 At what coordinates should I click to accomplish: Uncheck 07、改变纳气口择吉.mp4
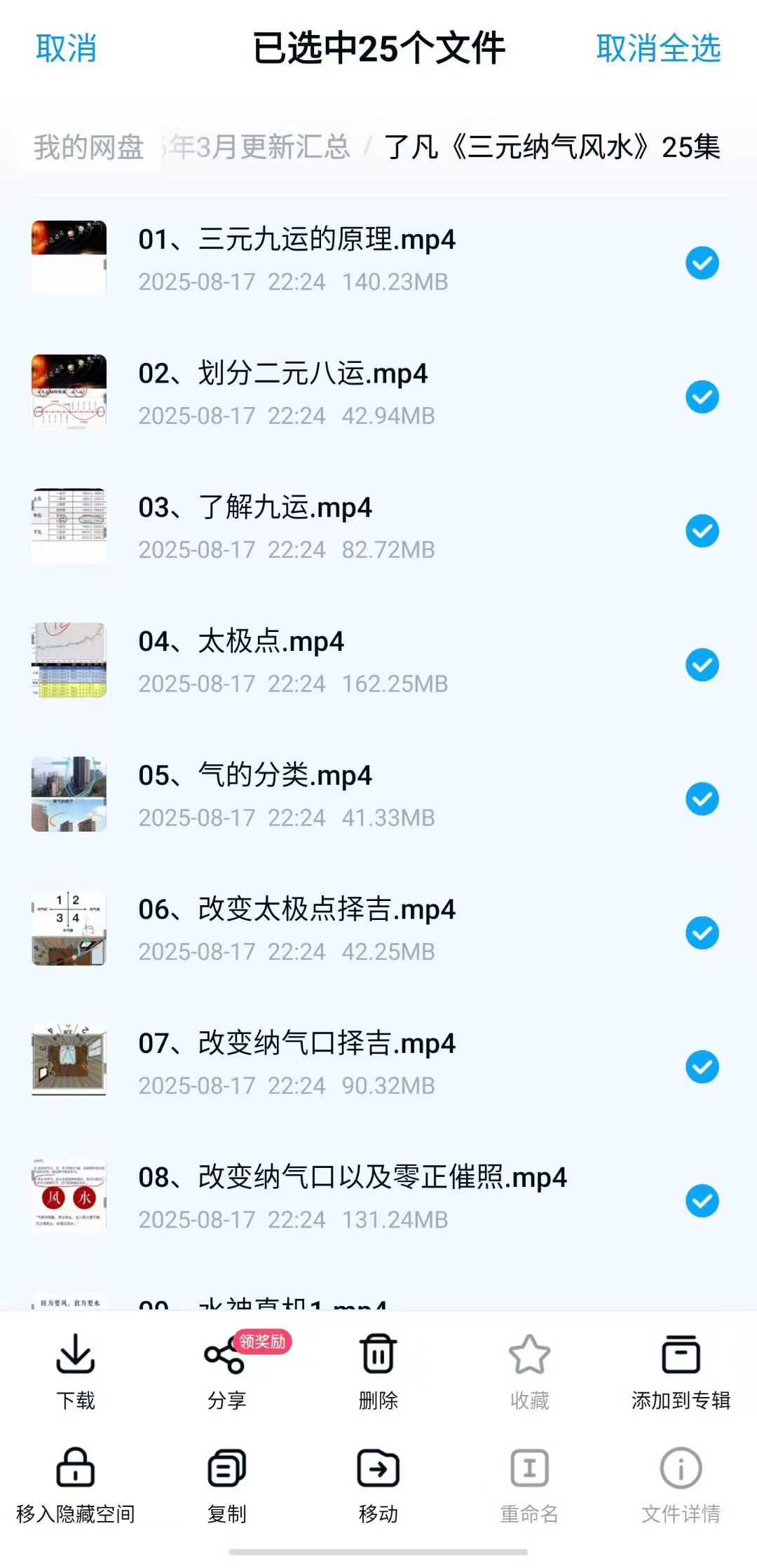click(702, 1067)
